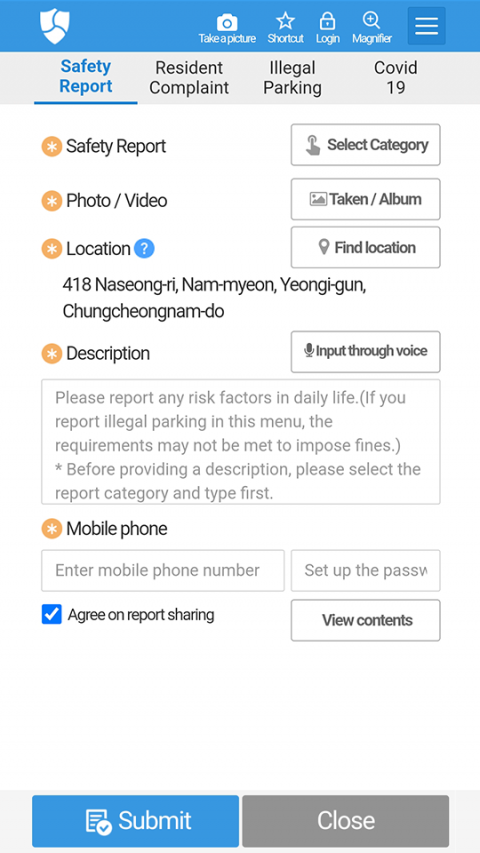Submit the safety report

(136, 821)
